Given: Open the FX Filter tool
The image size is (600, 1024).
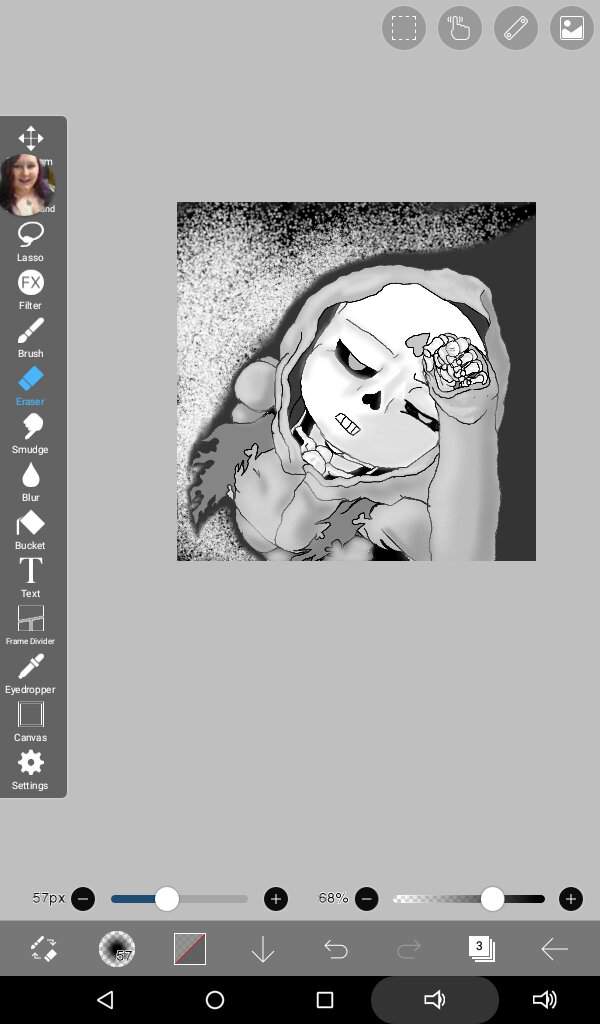Looking at the screenshot, I should [x=30, y=290].
